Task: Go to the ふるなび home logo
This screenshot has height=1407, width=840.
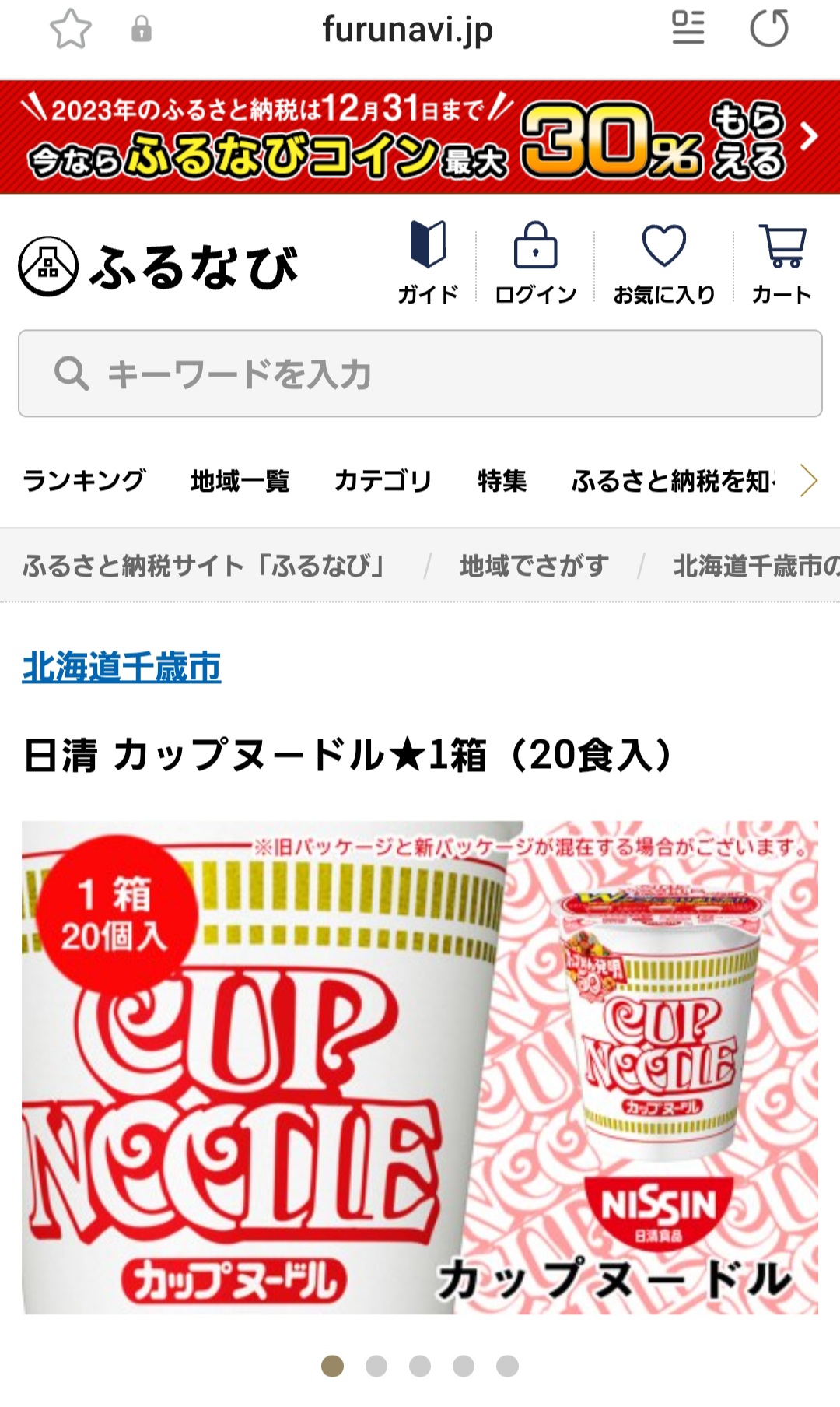Action: pyautogui.click(x=159, y=267)
